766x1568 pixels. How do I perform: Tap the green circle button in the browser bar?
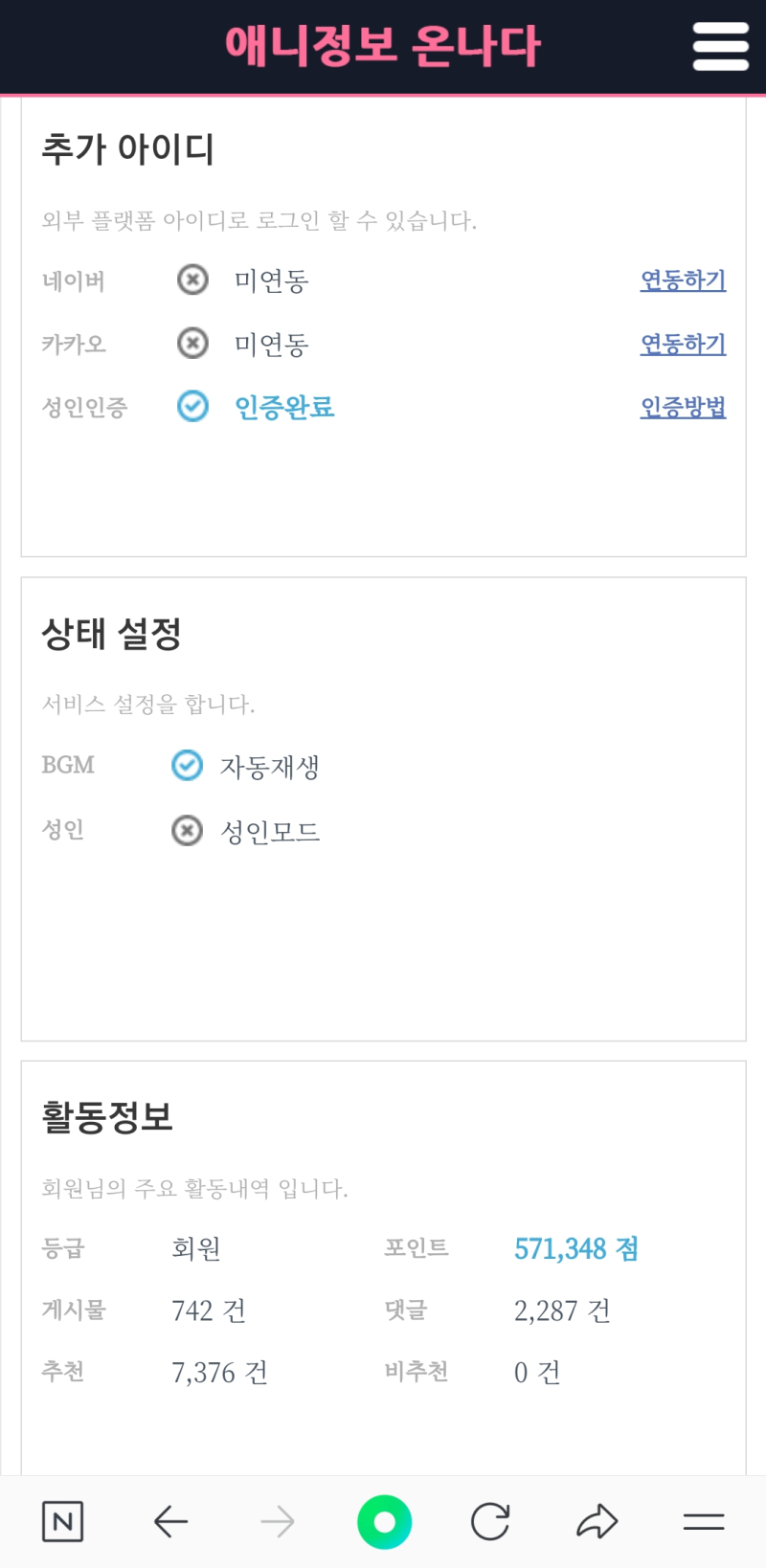[384, 1521]
